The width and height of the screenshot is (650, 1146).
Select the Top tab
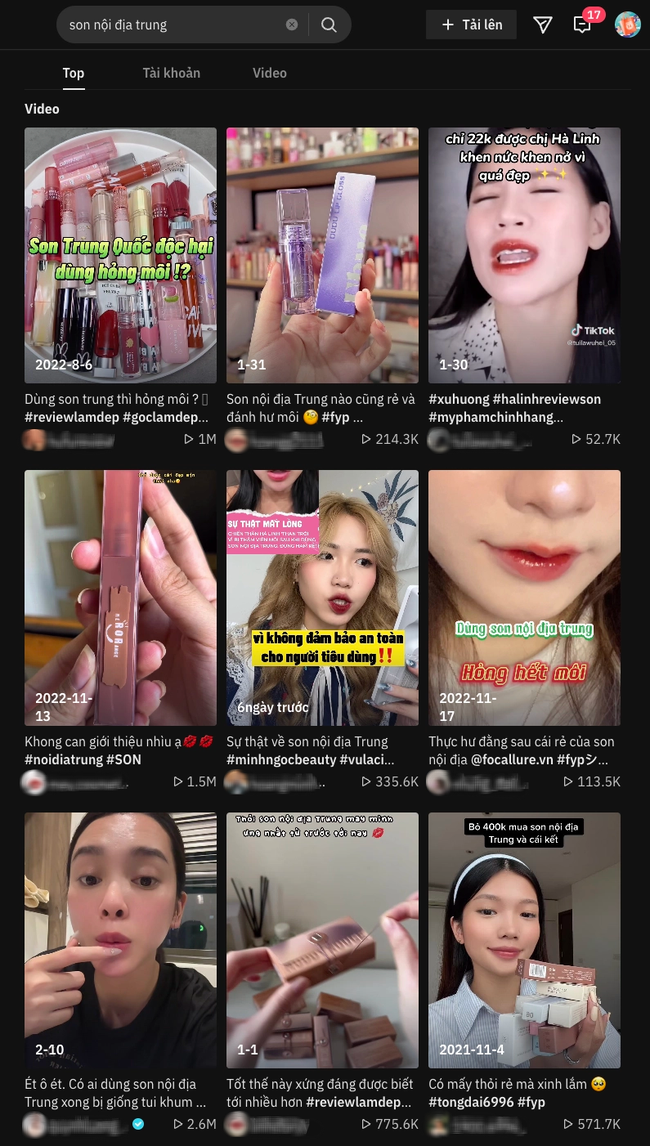point(73,73)
